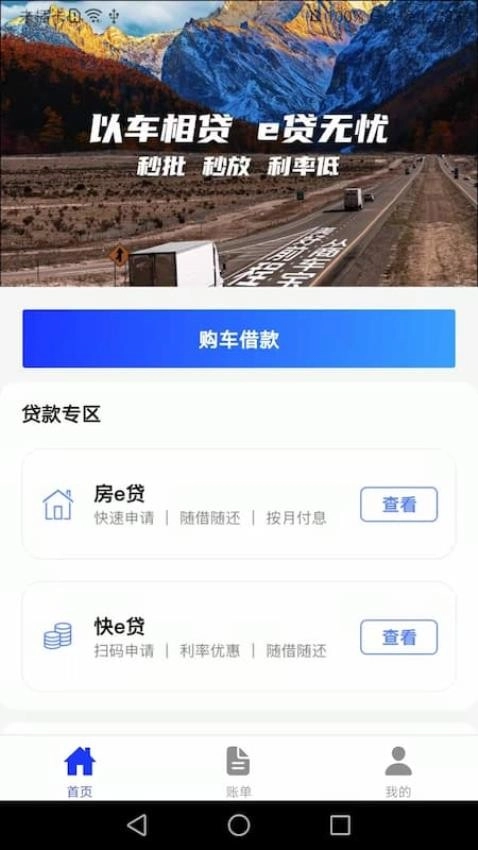Open recent apps from the navigation bar
The image size is (478, 850).
click(340, 825)
